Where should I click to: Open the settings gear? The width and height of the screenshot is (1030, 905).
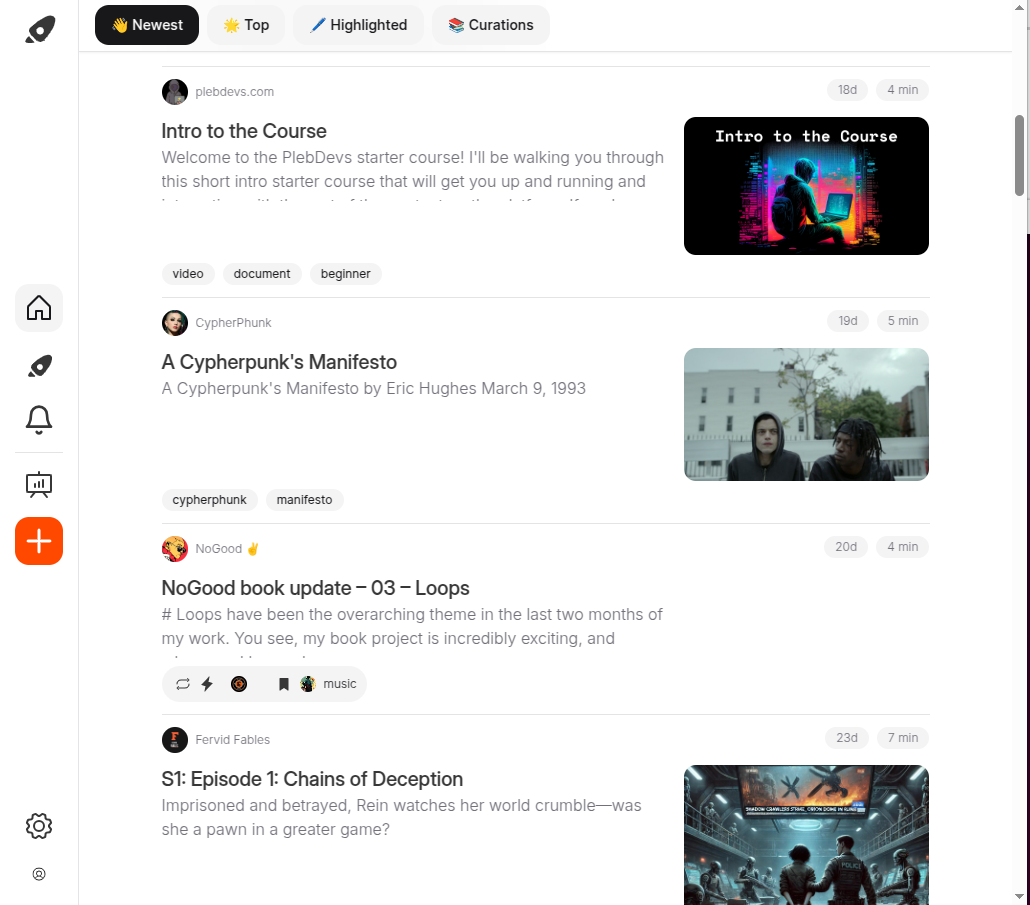[x=39, y=826]
